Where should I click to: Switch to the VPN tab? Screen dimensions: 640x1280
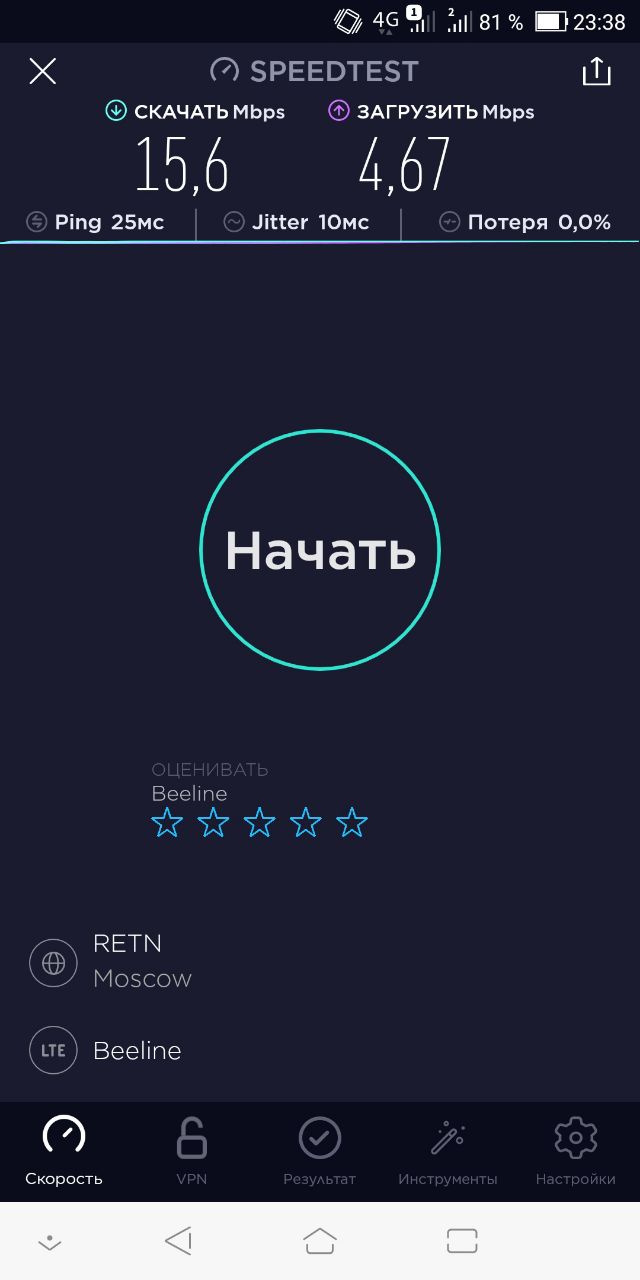tap(191, 1151)
